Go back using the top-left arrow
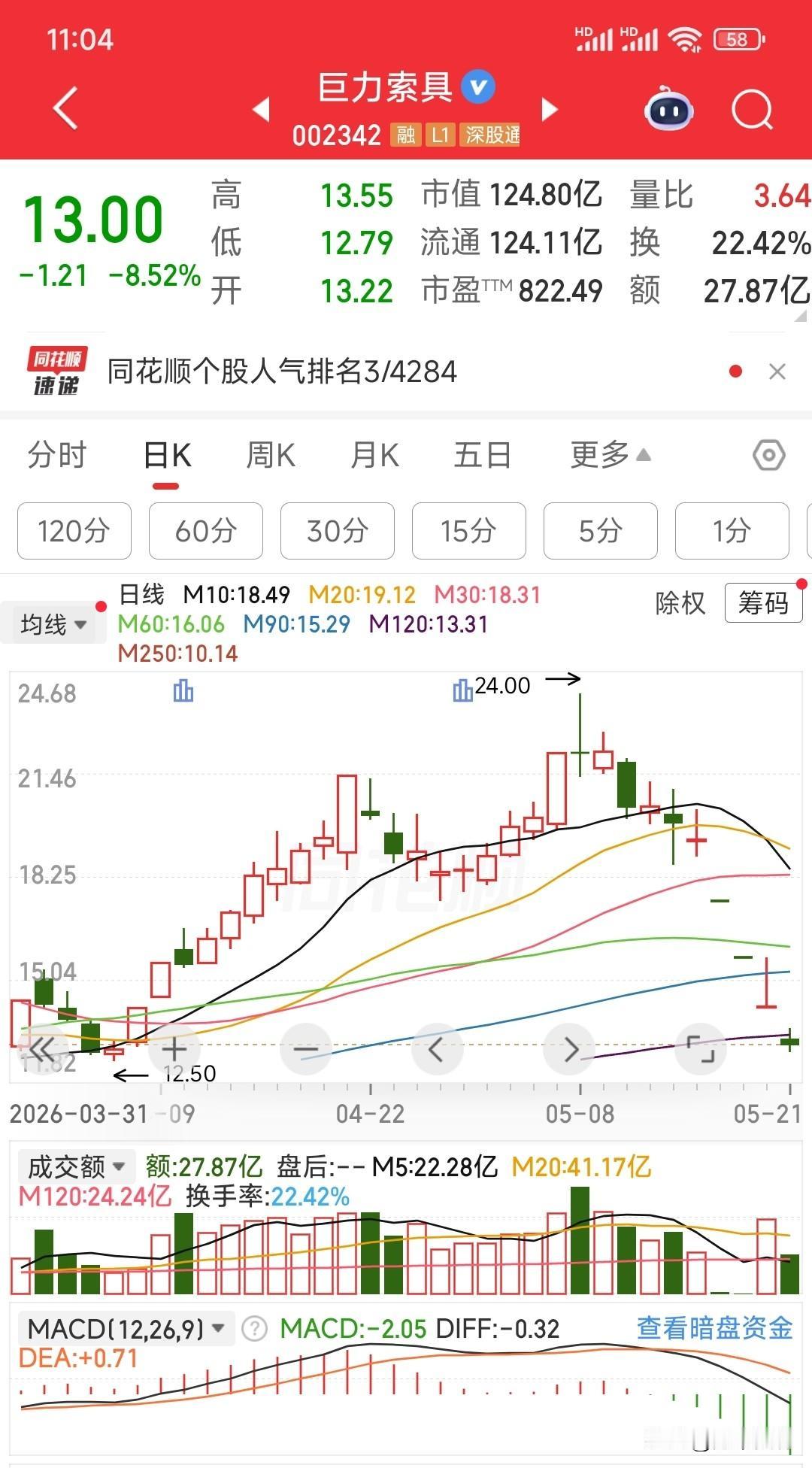This screenshot has height=1468, width=812. click(65, 108)
